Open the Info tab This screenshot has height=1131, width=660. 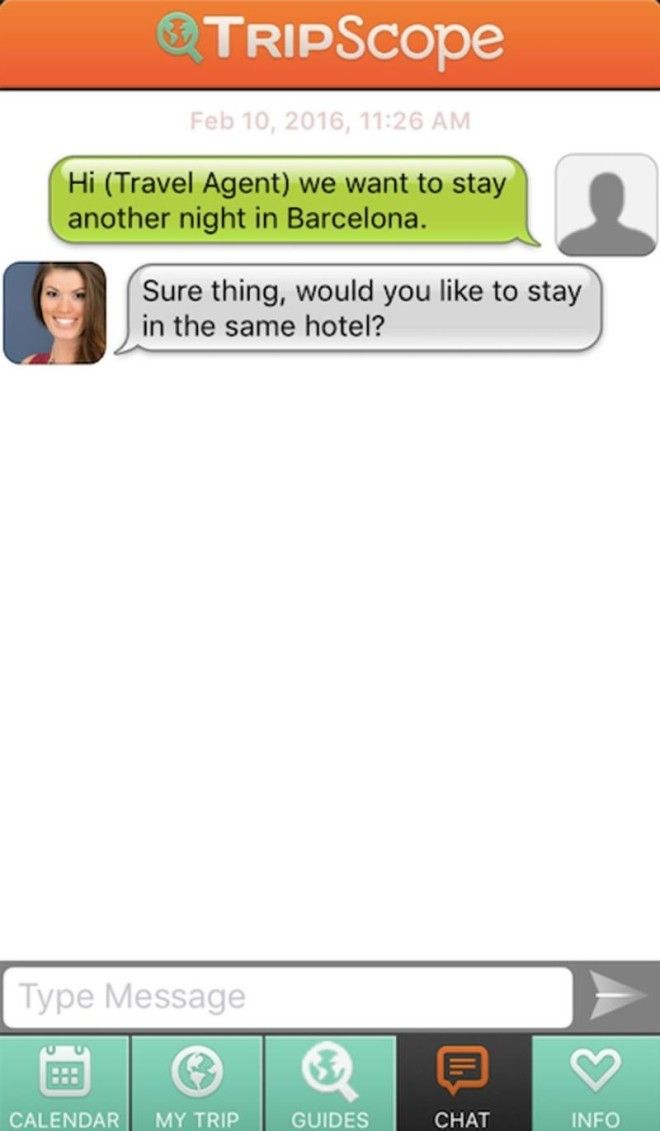point(596,1083)
